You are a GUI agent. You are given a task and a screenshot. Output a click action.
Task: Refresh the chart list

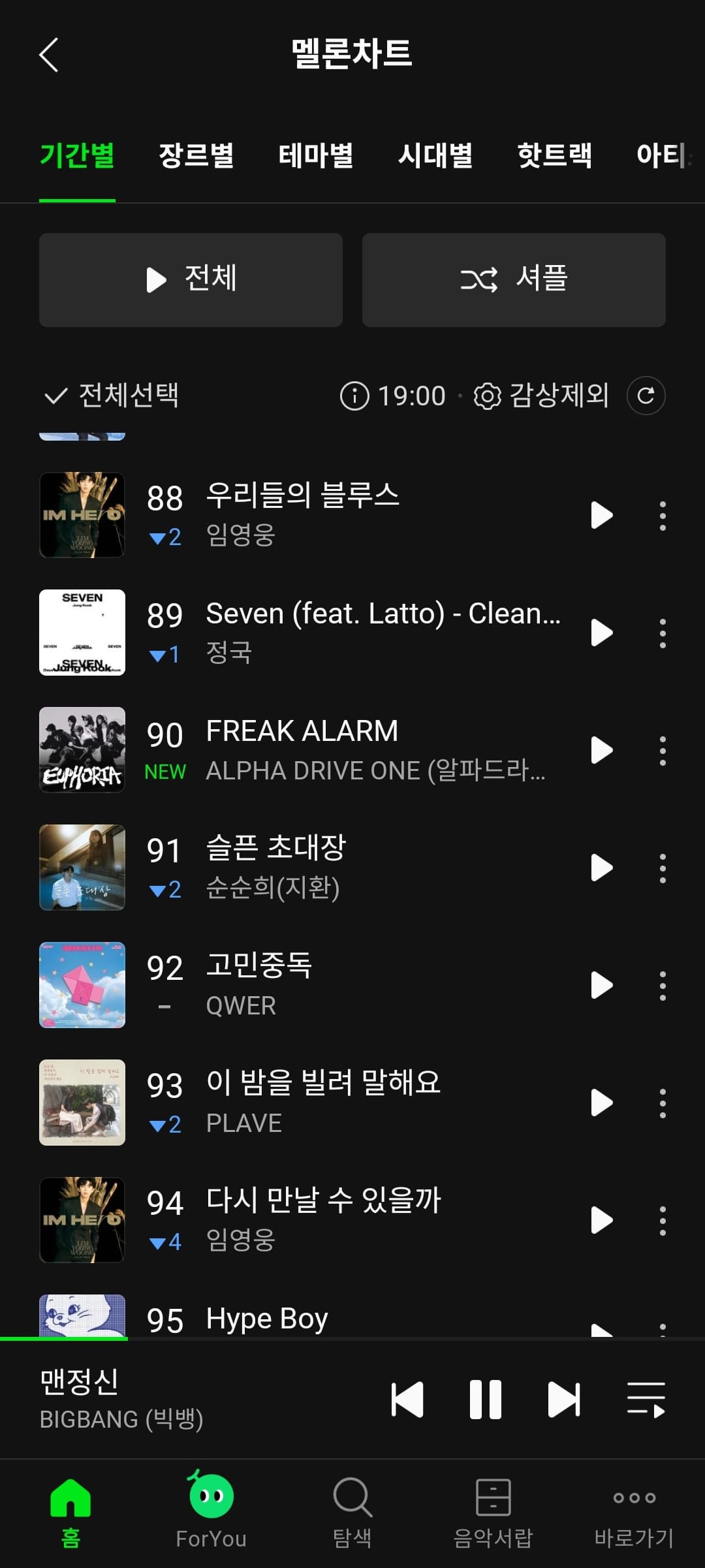click(x=646, y=396)
